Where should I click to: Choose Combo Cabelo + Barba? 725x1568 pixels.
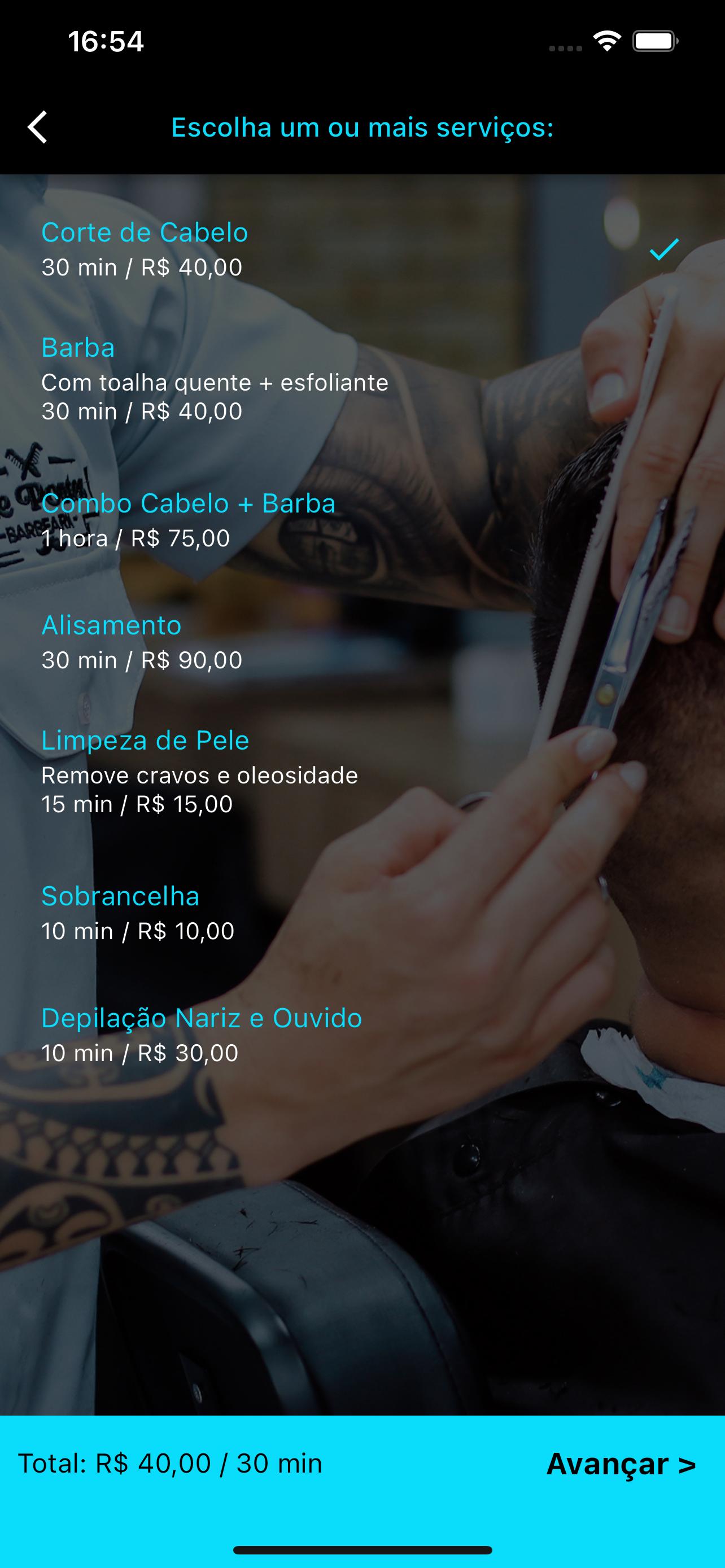[362, 520]
